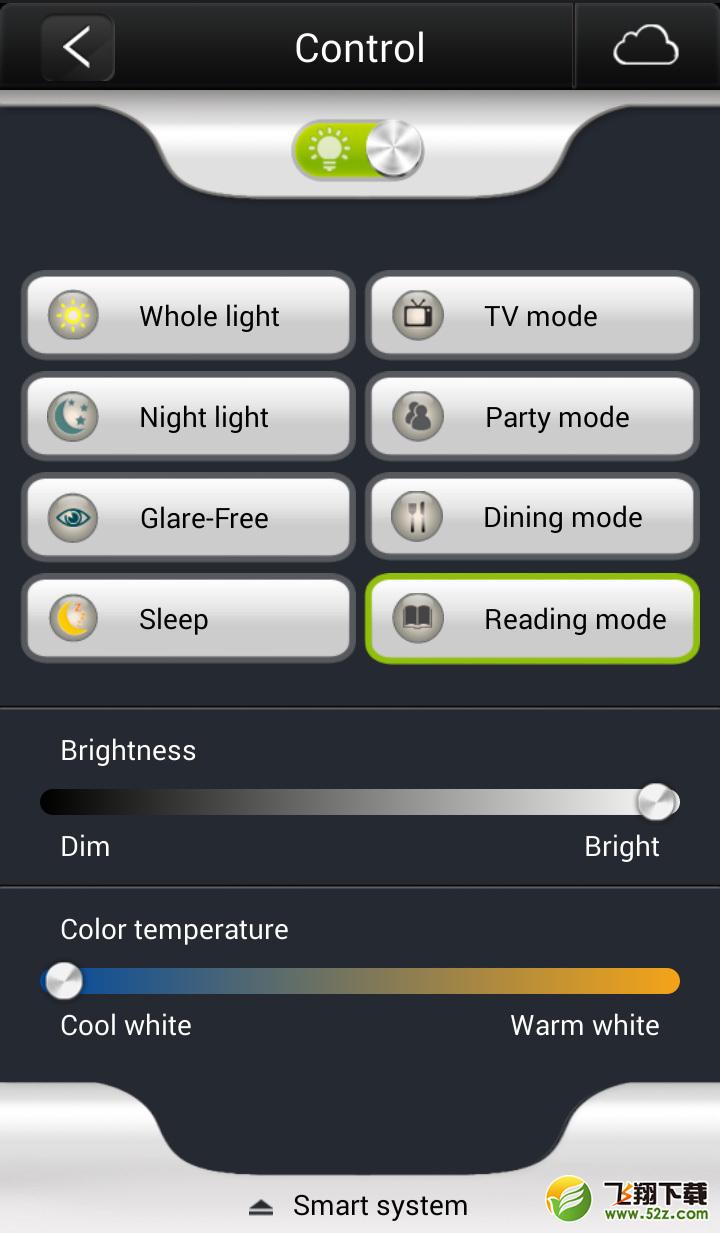Expand the Smart system panel
This screenshot has width=720, height=1233.
(358, 1206)
